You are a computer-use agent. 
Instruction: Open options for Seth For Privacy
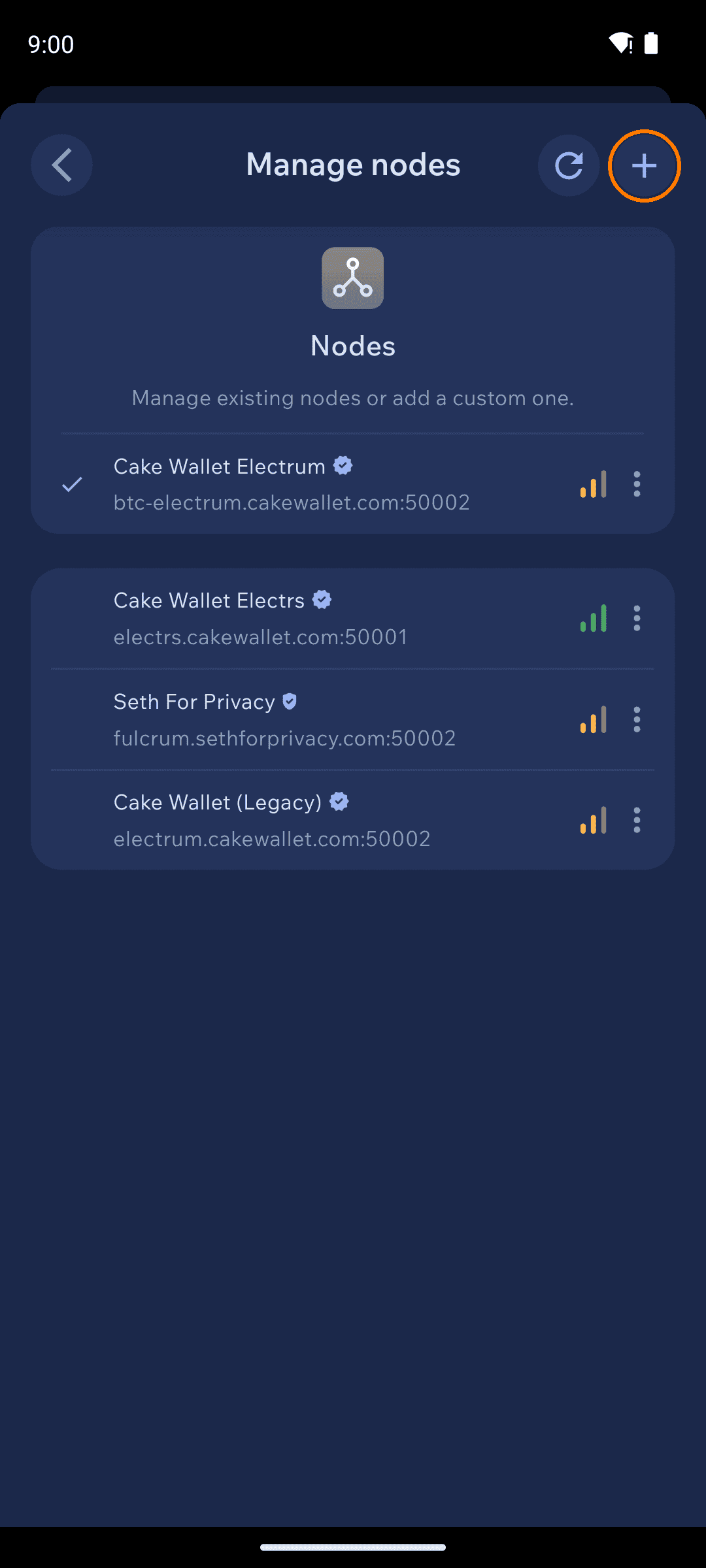click(x=637, y=719)
